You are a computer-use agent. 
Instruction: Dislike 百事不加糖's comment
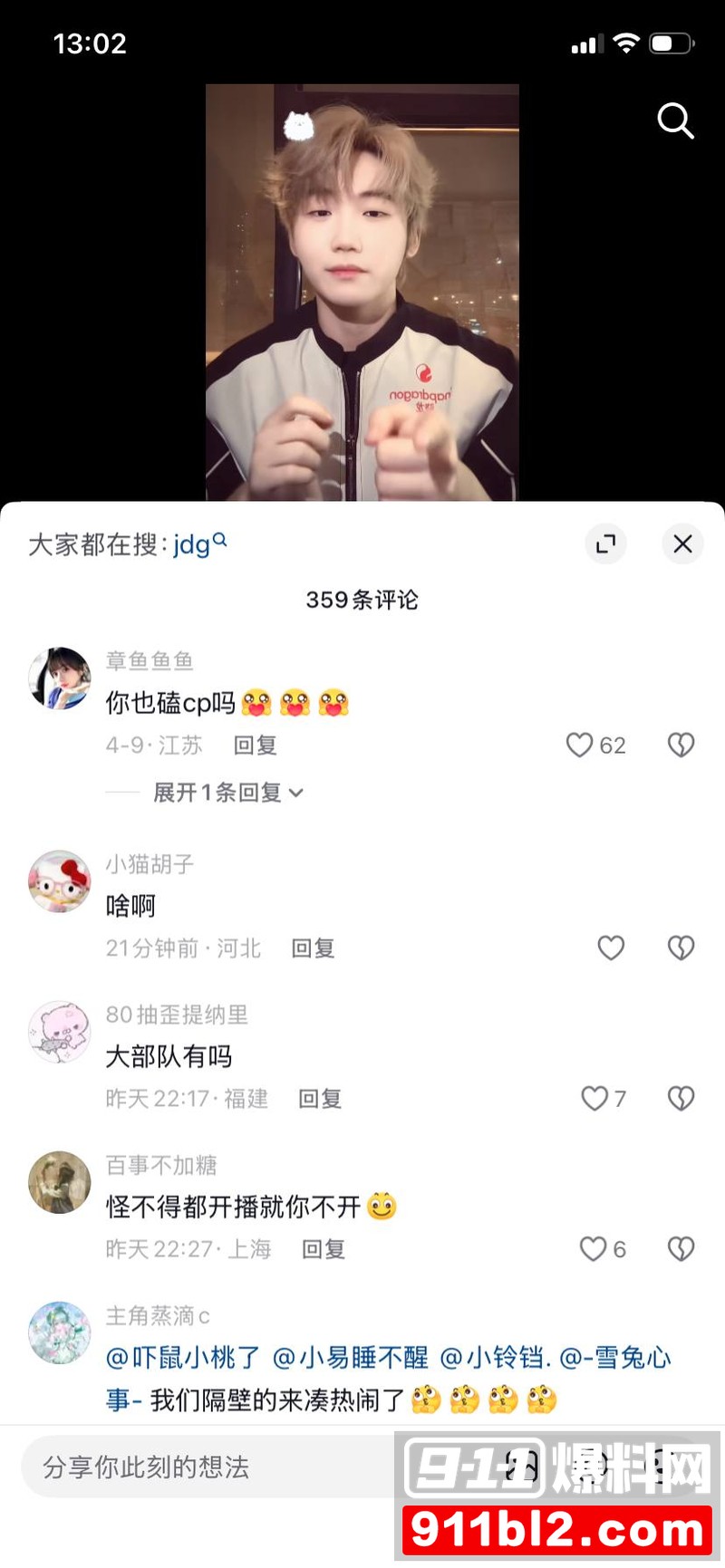coord(681,1249)
